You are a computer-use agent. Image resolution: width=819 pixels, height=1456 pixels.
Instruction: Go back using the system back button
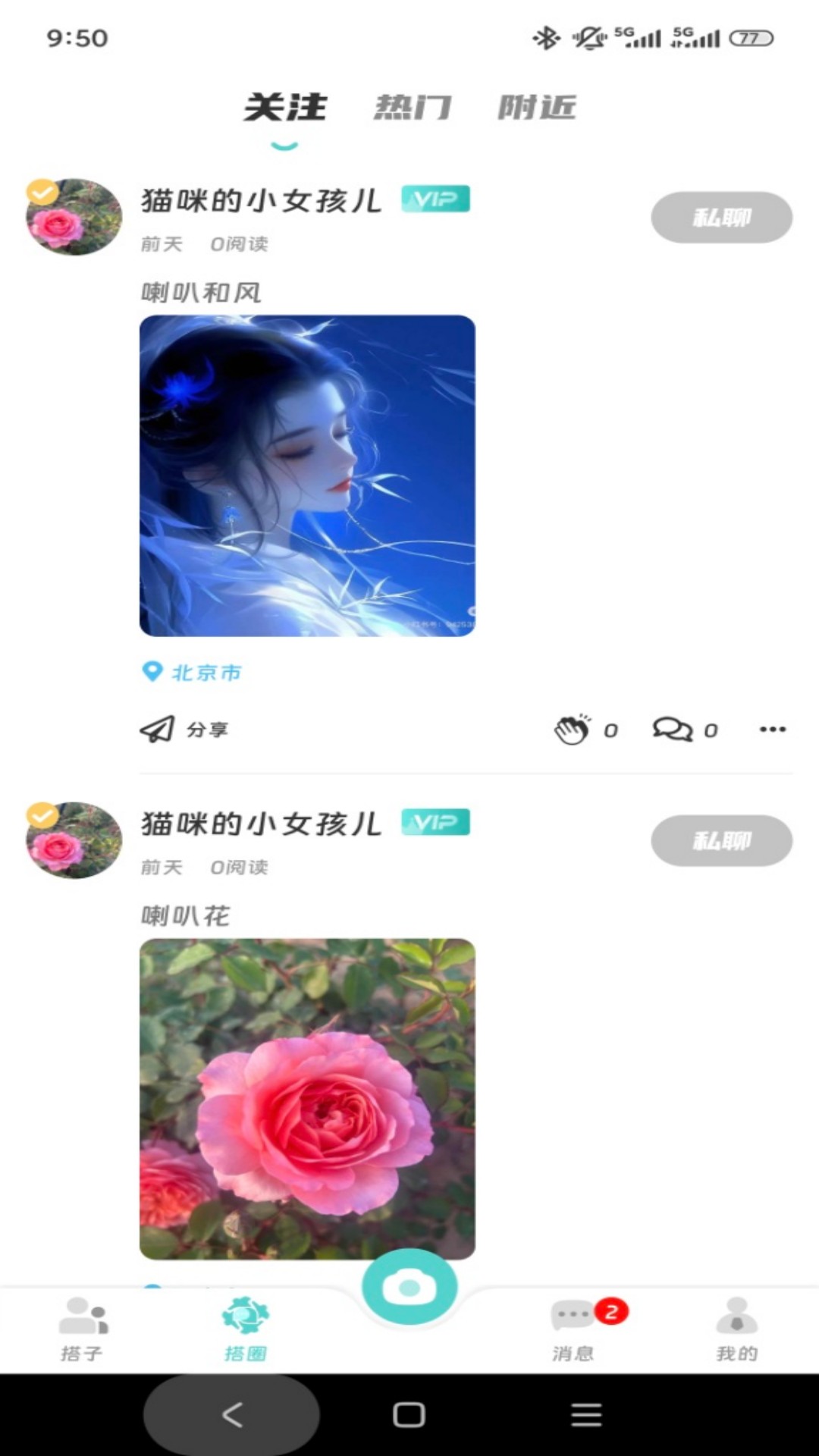click(x=232, y=1414)
